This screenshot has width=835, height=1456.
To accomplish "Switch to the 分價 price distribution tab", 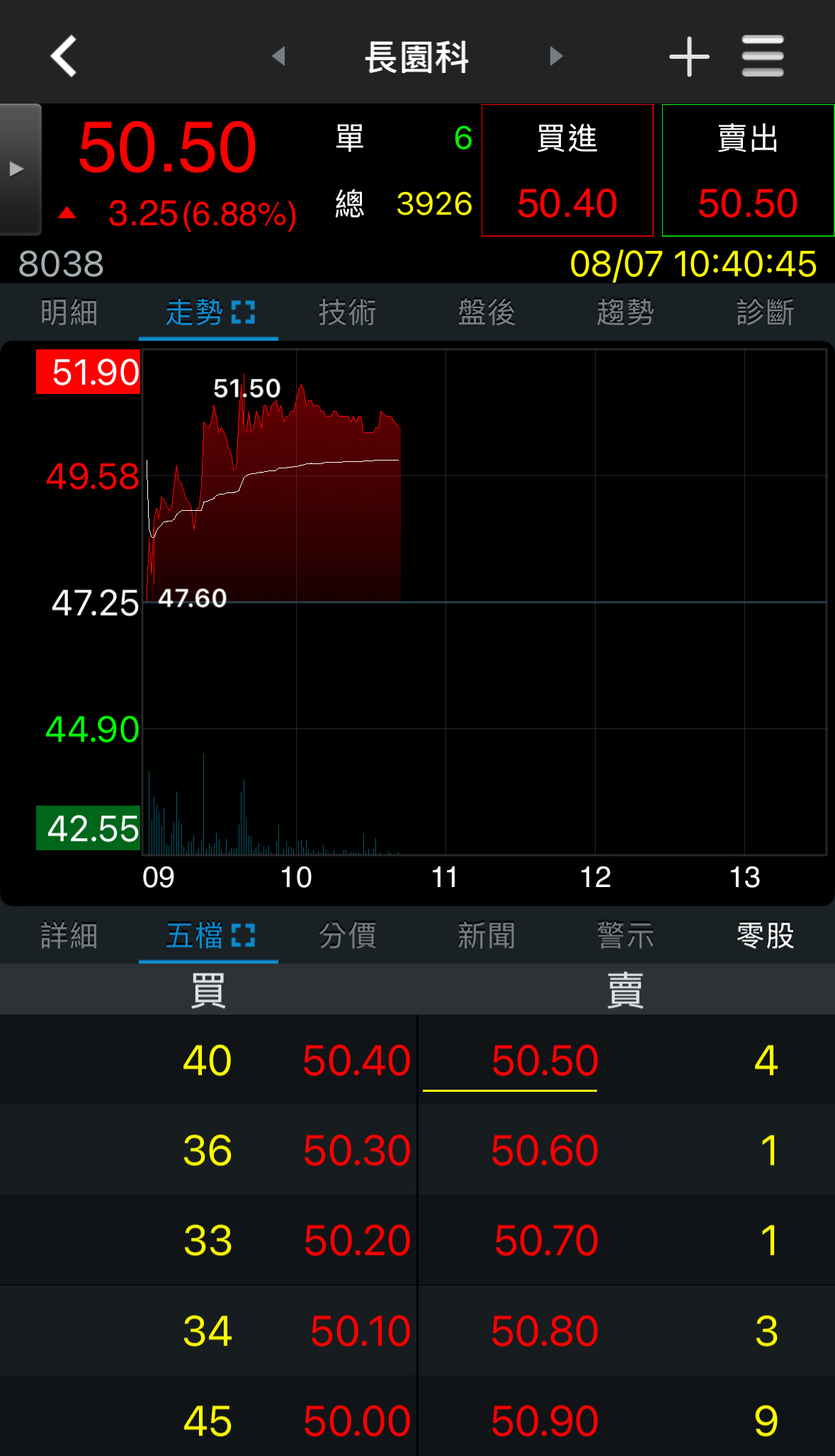I will point(347,936).
